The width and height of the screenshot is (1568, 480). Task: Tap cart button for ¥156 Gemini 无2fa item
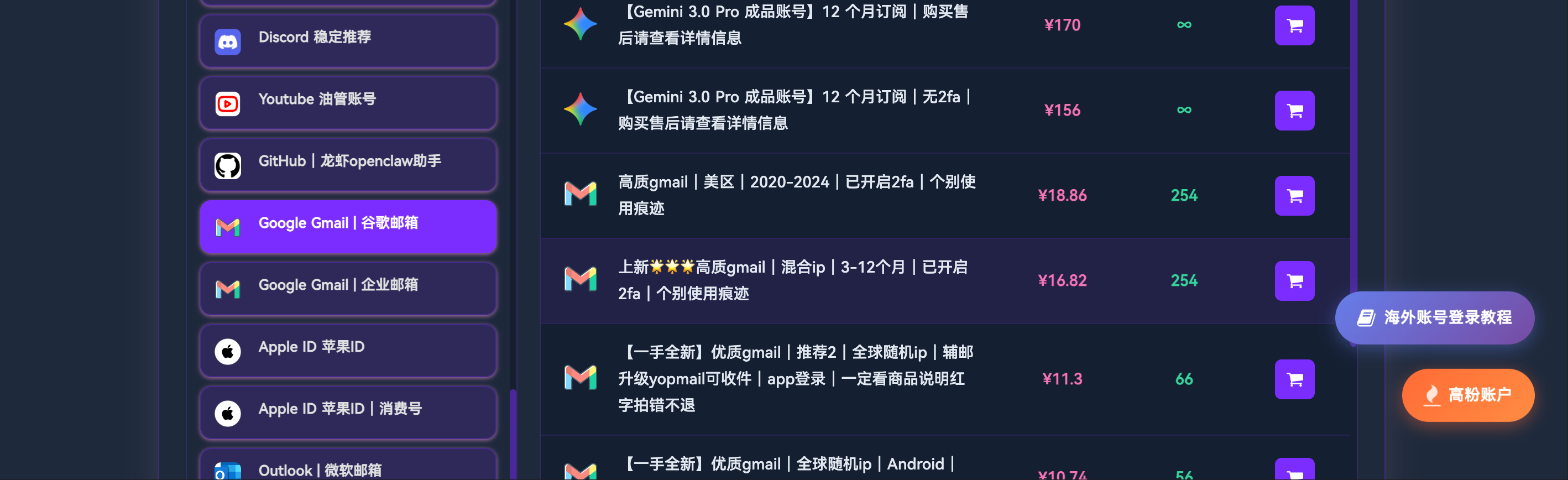pos(1294,110)
